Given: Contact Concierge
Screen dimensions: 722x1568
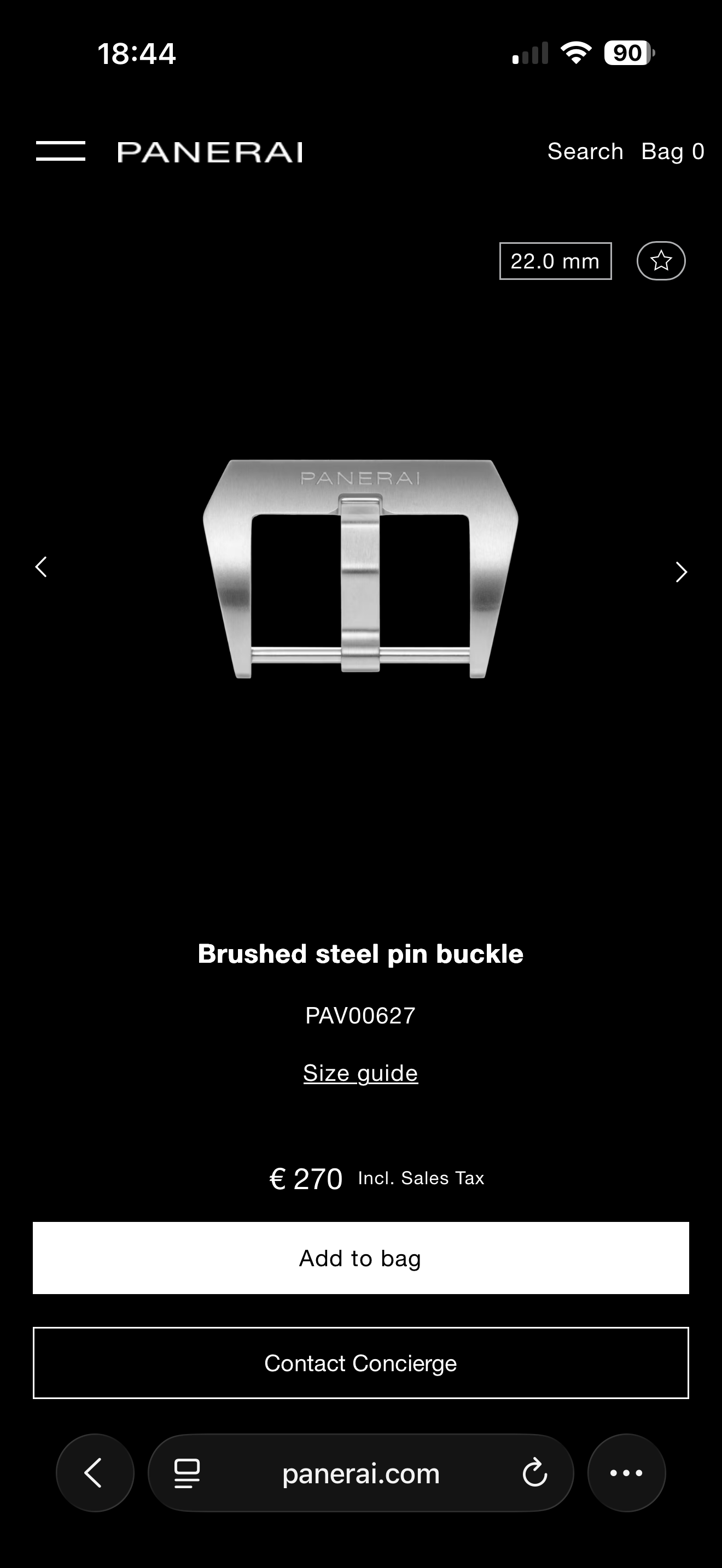Looking at the screenshot, I should tap(360, 1364).
